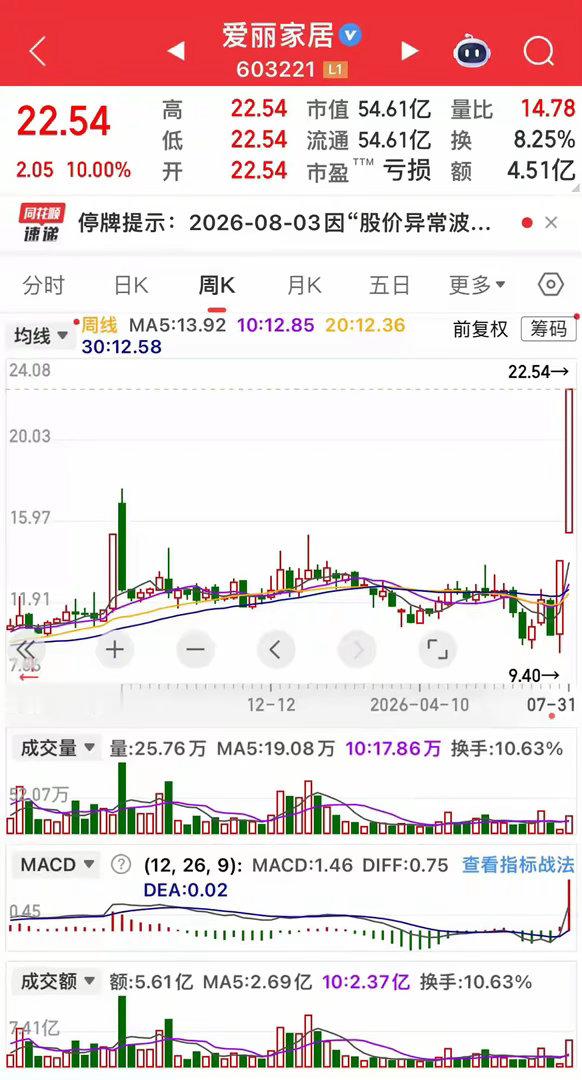Dismiss the 停牌提示 banner

551,222
